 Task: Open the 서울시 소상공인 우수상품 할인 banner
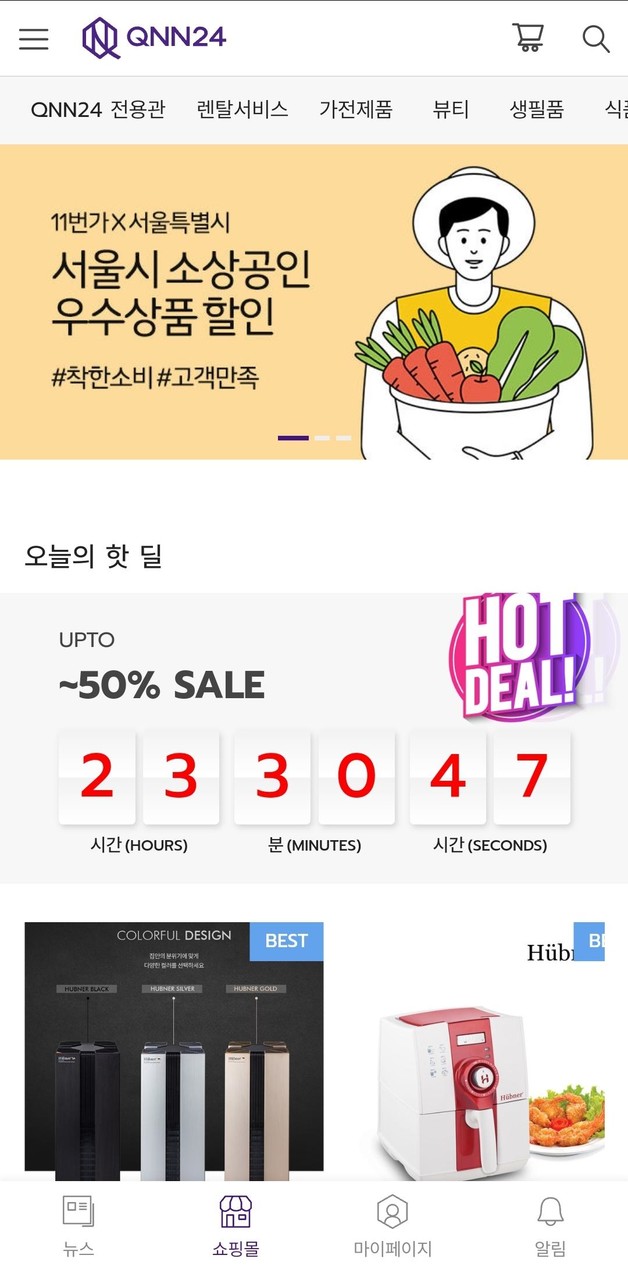tap(314, 302)
